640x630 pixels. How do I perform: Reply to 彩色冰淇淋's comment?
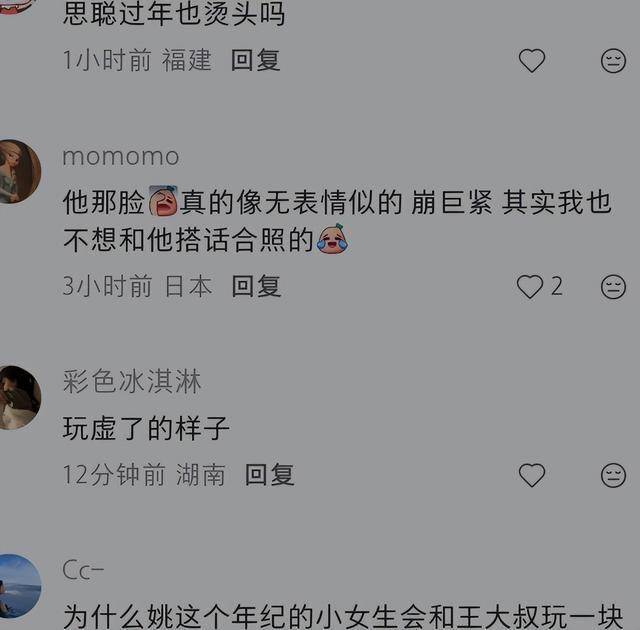269,474
